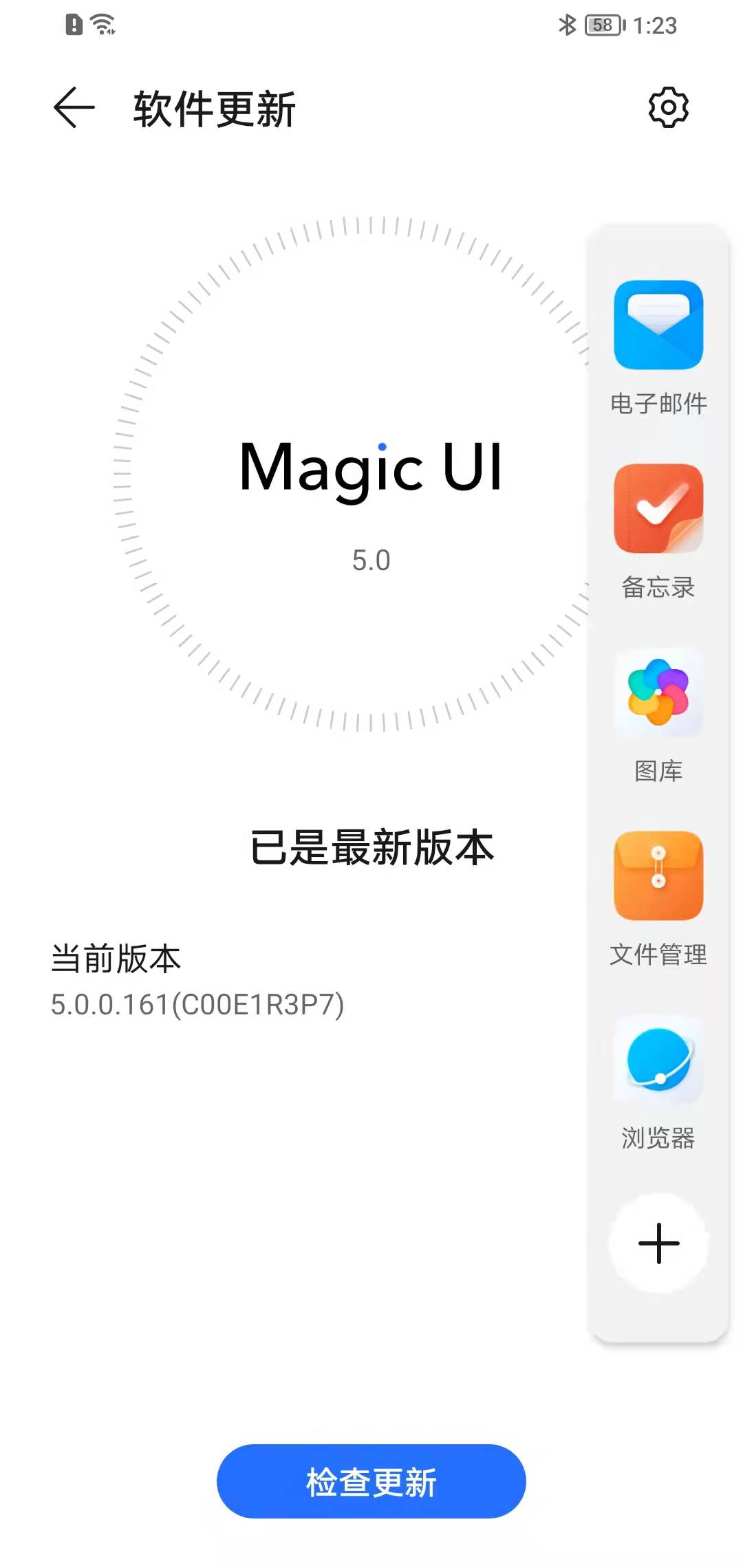Tap the 当前版本 label
This screenshot has width=743, height=1568.
click(116, 957)
